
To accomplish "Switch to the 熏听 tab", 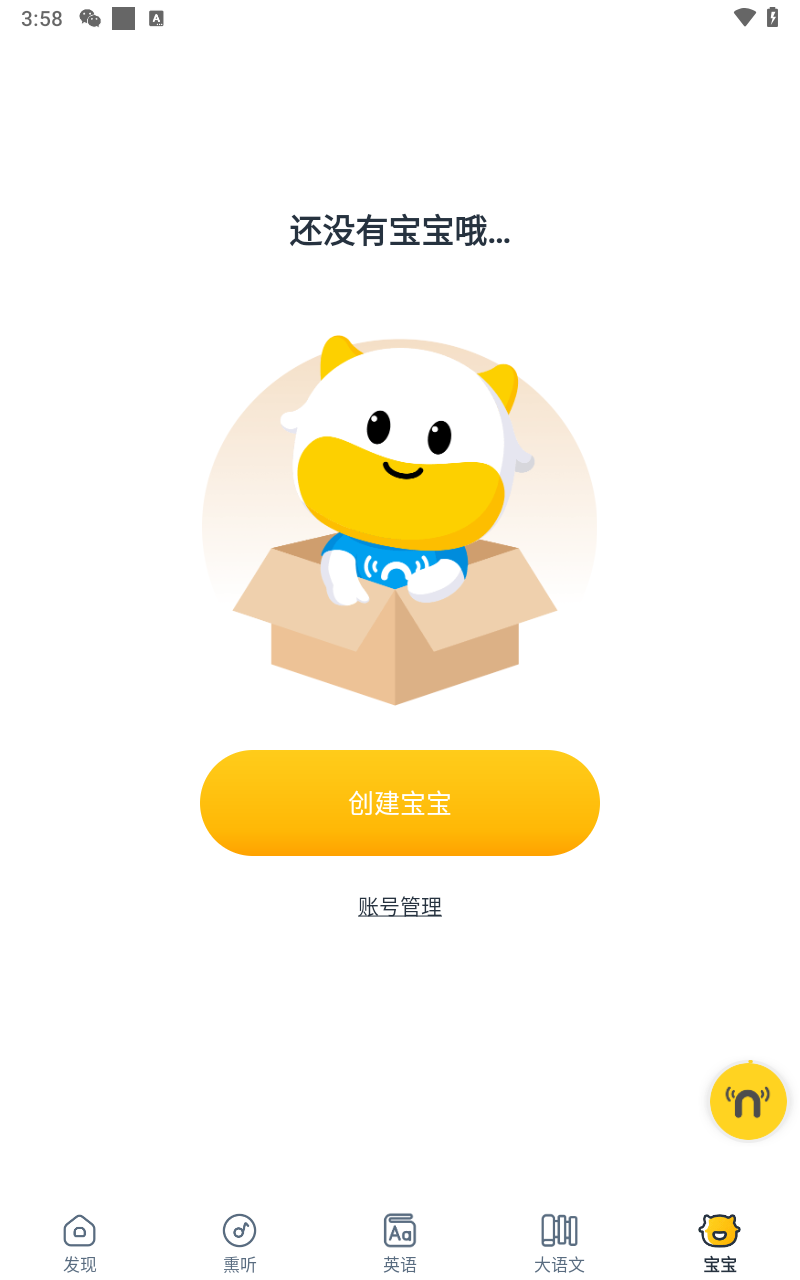I will point(240,1243).
